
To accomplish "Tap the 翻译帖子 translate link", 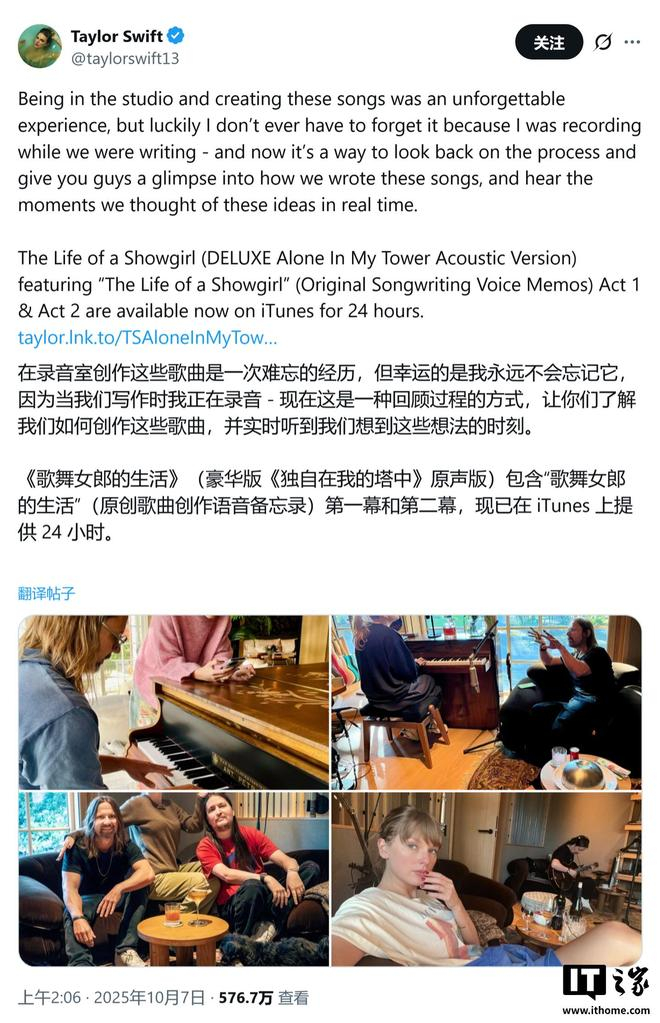I will point(46,593).
